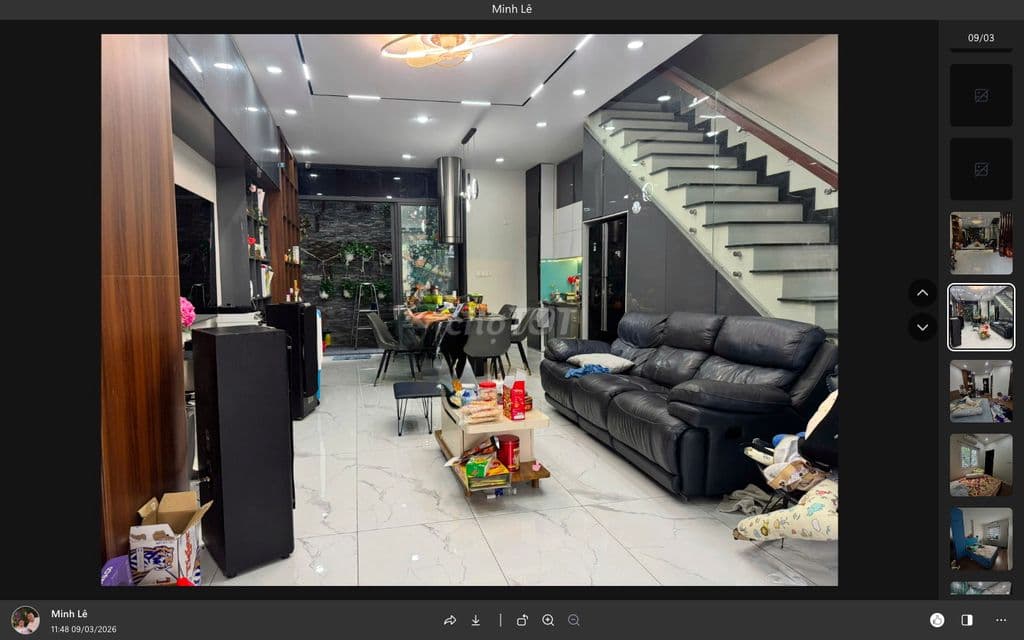The image size is (1024, 640).
Task: Open the second unloaded thumbnail placeholder
Action: (981, 169)
